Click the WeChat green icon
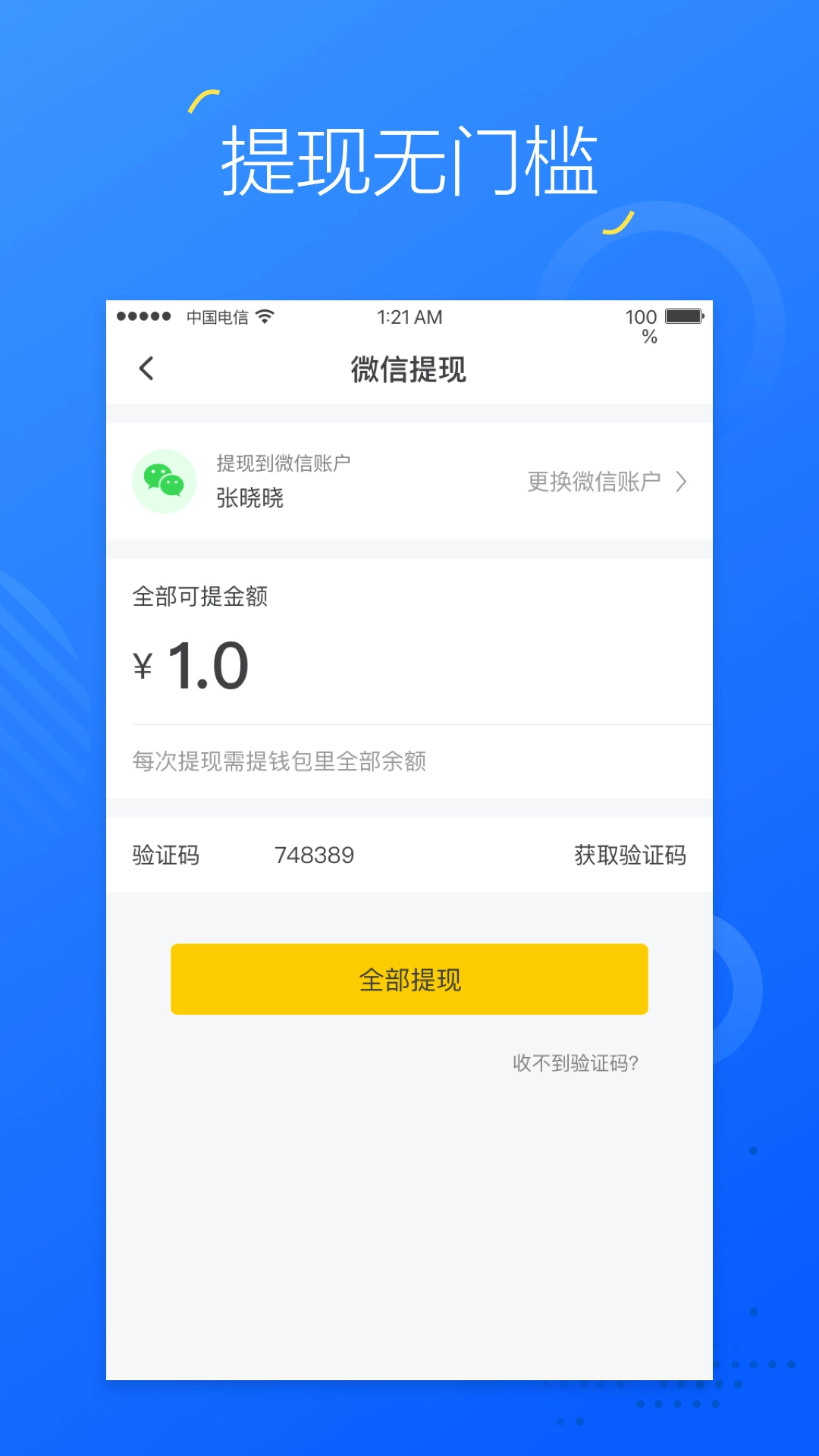 tap(165, 480)
